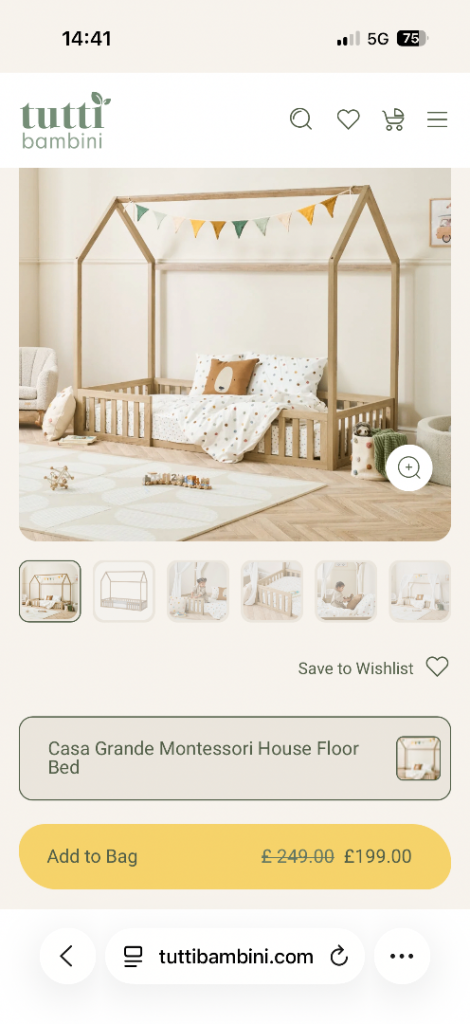Open the browser's three-dot menu
The width and height of the screenshot is (470, 1024).
401,956
